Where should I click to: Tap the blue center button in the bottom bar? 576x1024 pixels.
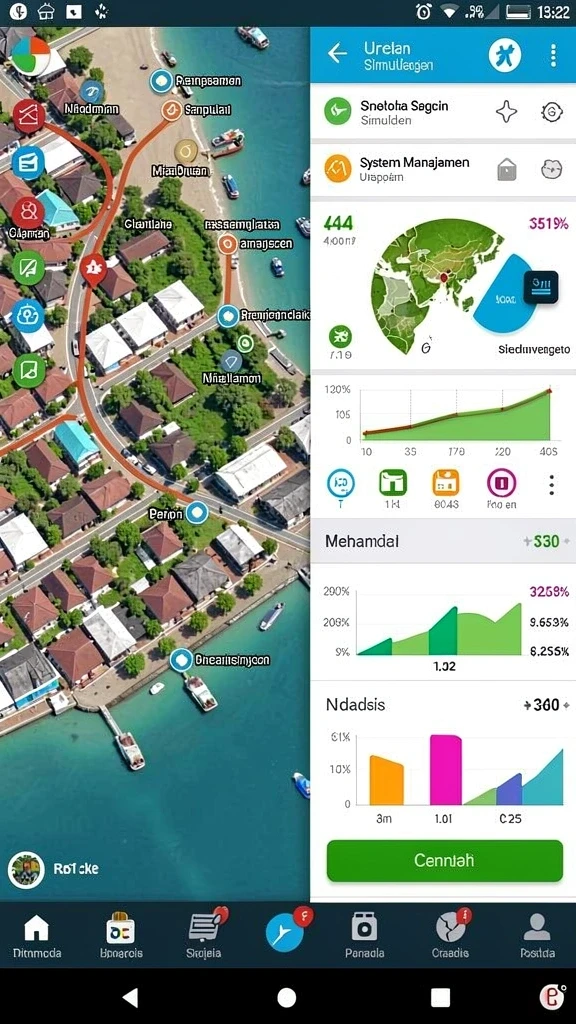(x=285, y=932)
